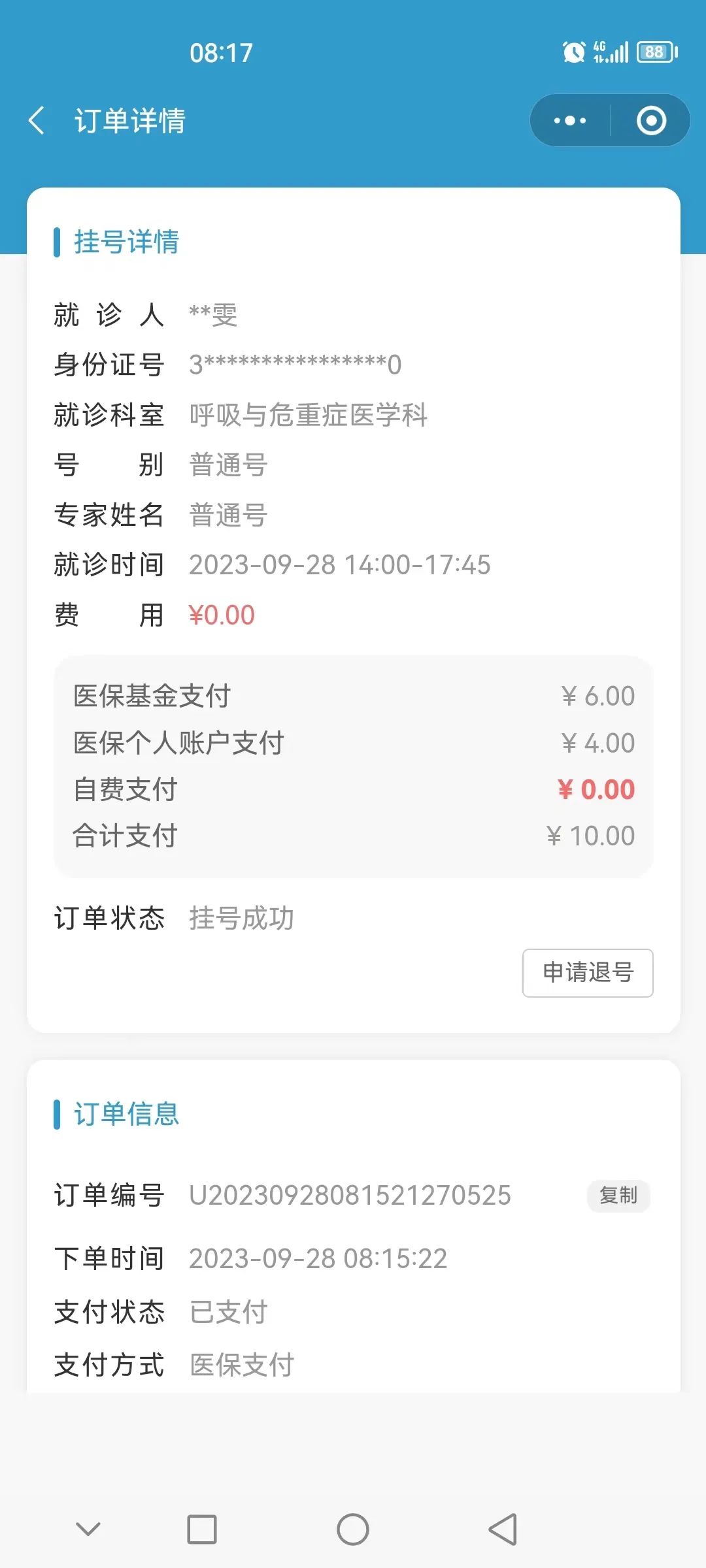Image resolution: width=706 pixels, height=1568 pixels.
Task: Tap the 申请退号 button
Action: click(588, 973)
